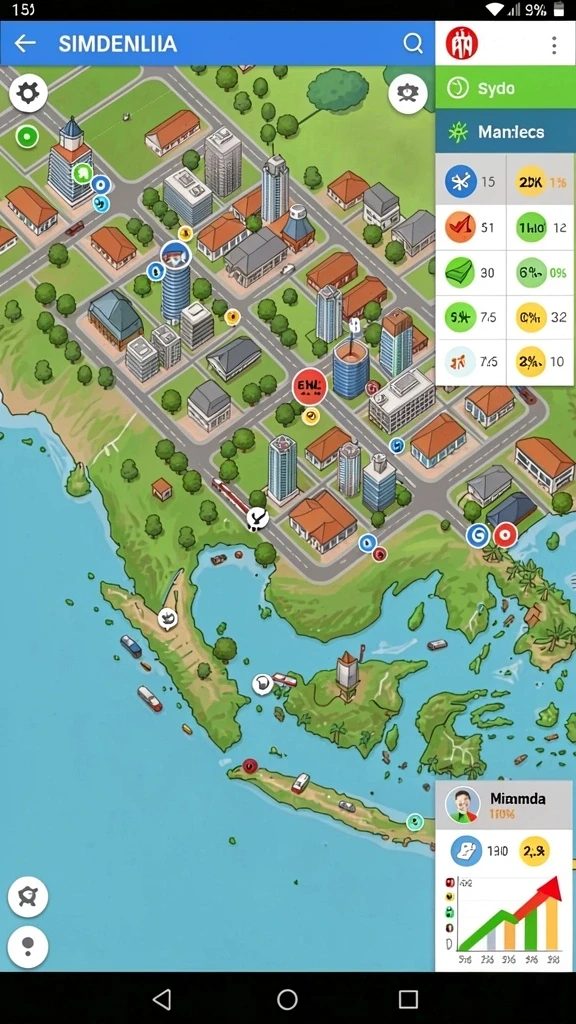Go back using the header arrow

point(25,44)
